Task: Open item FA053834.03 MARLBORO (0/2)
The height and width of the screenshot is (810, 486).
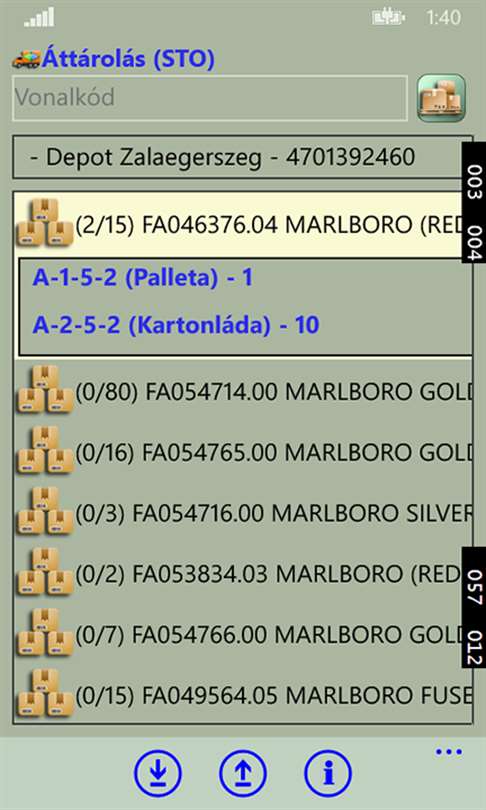Action: tap(242, 574)
